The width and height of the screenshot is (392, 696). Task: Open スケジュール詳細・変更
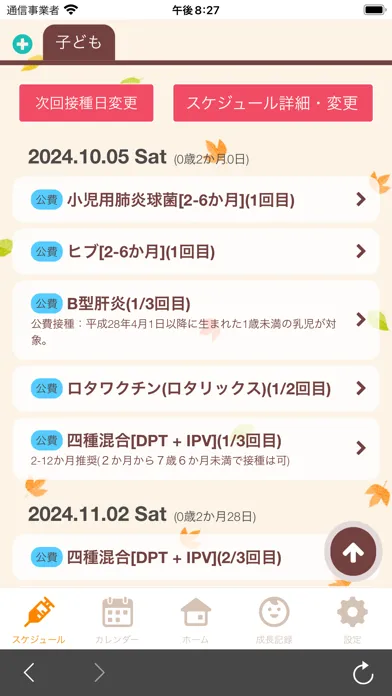tap(273, 103)
